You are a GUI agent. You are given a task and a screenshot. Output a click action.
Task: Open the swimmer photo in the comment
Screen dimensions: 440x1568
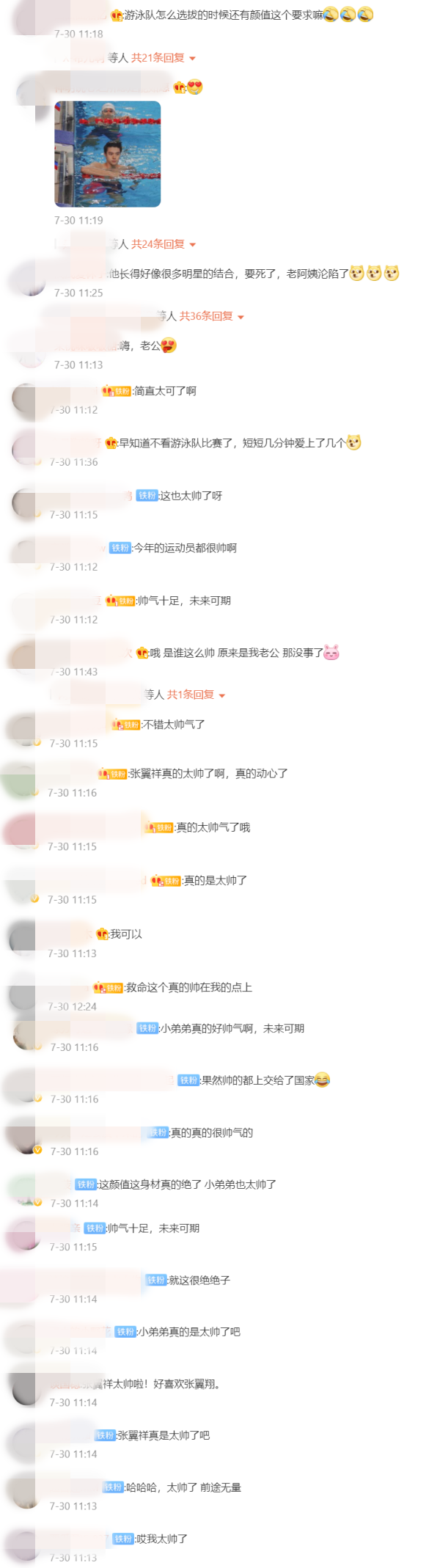point(107,153)
